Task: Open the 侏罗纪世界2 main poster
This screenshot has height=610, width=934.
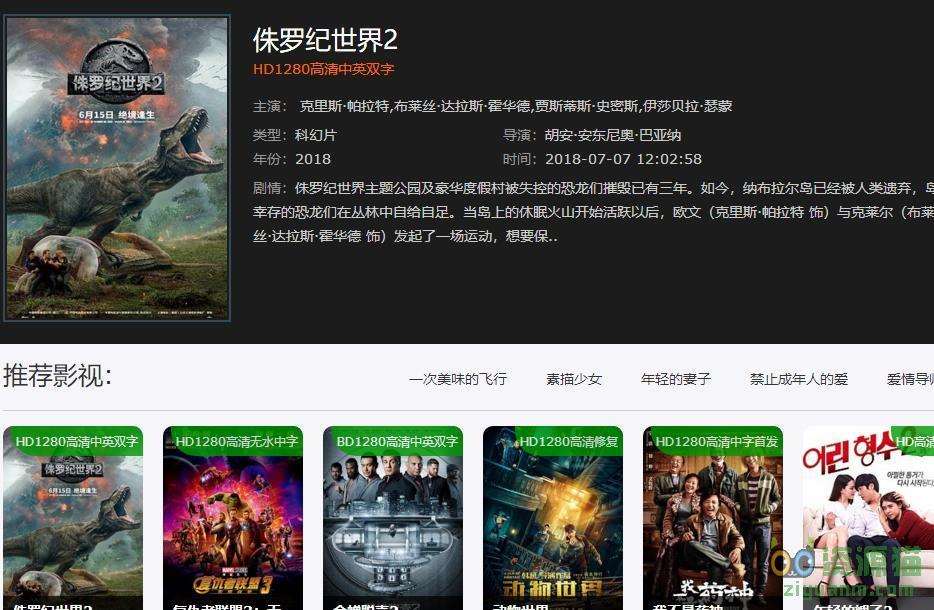Action: tap(116, 168)
